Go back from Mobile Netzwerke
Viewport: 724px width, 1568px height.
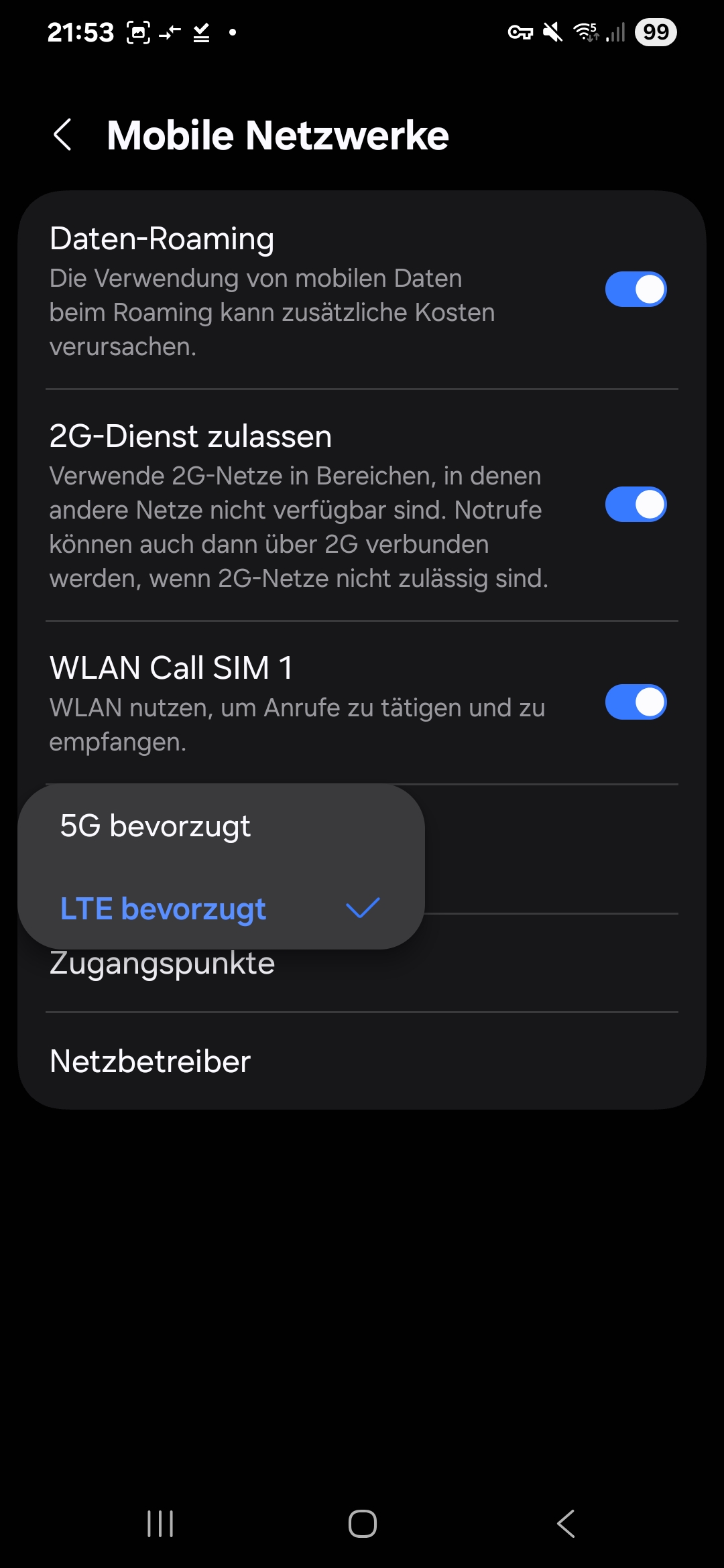click(x=62, y=135)
